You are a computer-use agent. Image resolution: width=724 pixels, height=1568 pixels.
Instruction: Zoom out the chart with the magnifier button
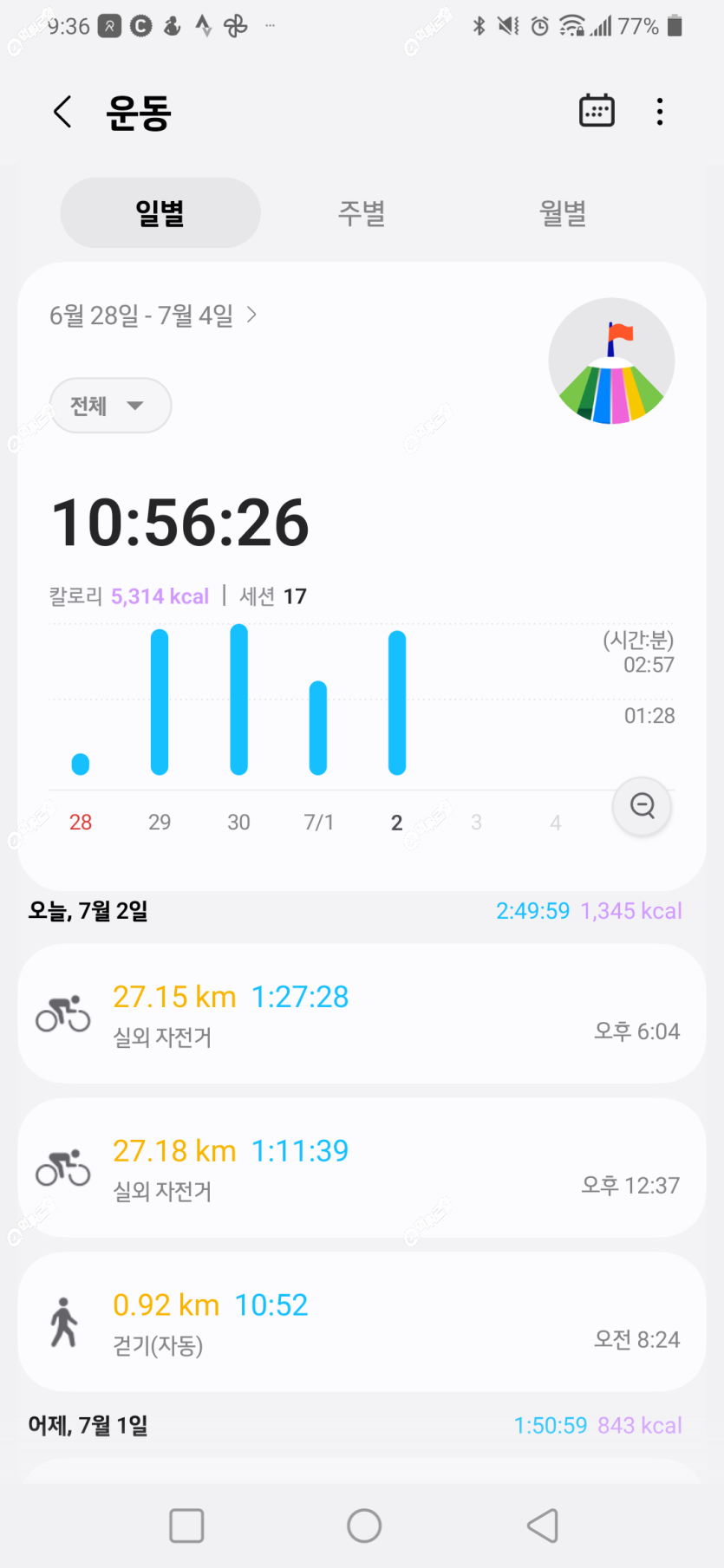(x=642, y=806)
